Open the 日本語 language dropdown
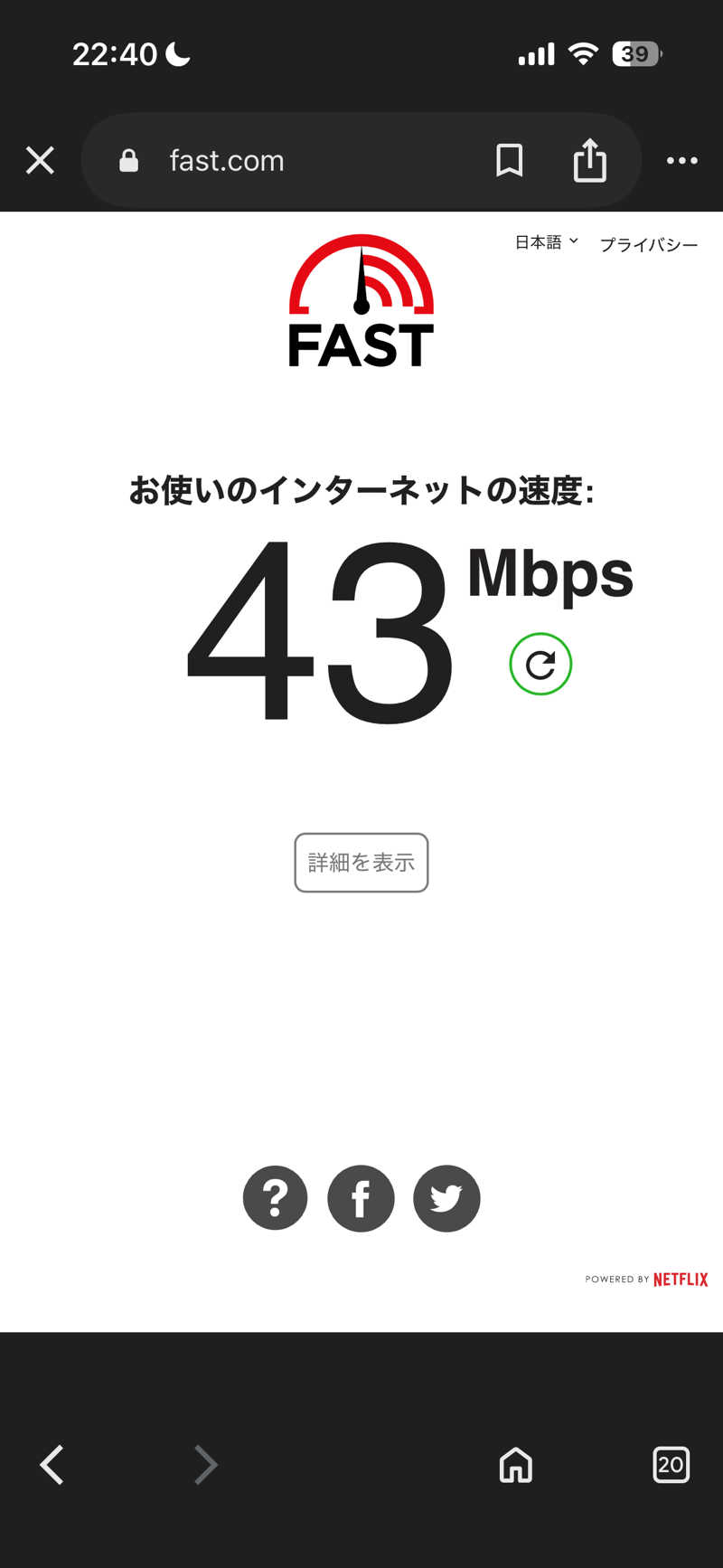723x1568 pixels. click(546, 242)
